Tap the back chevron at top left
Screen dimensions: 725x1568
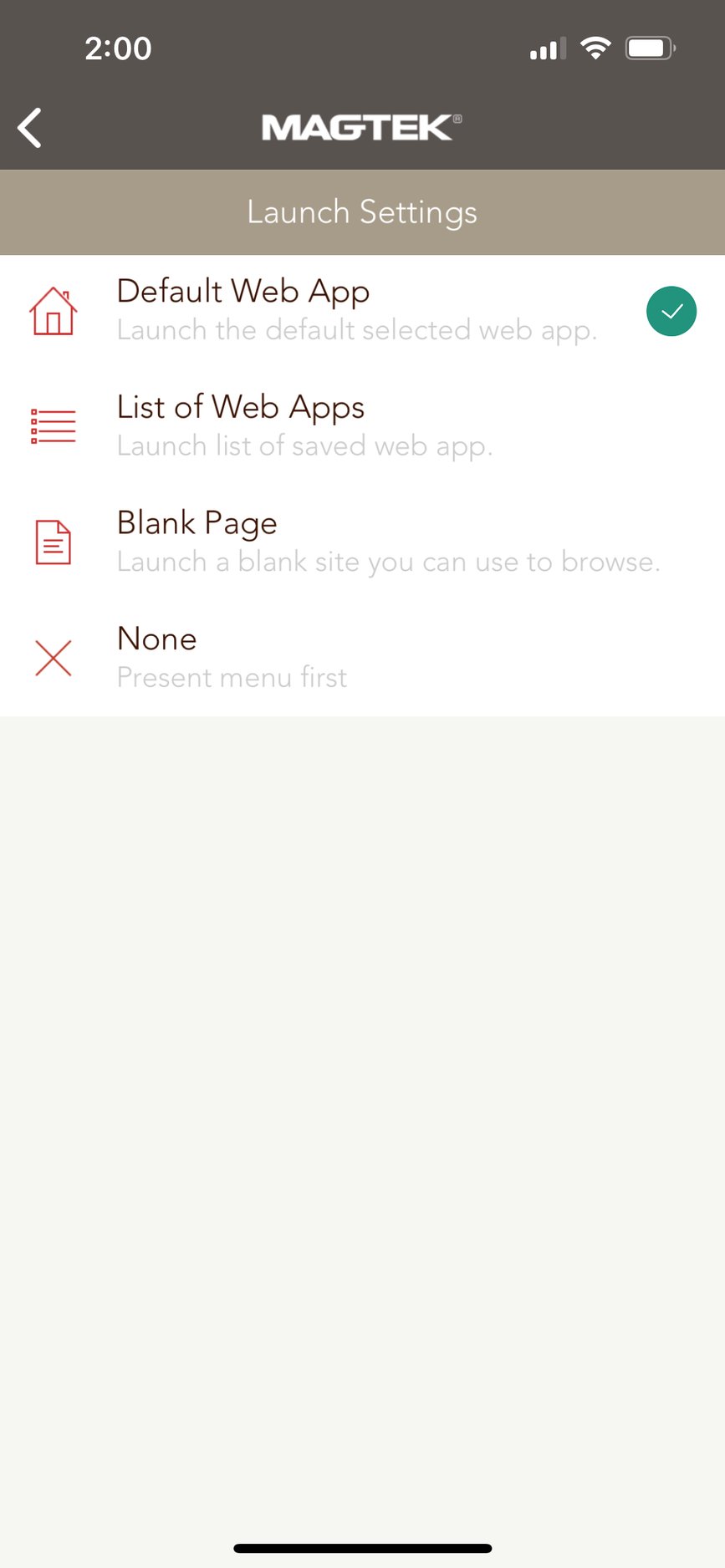[x=29, y=127]
